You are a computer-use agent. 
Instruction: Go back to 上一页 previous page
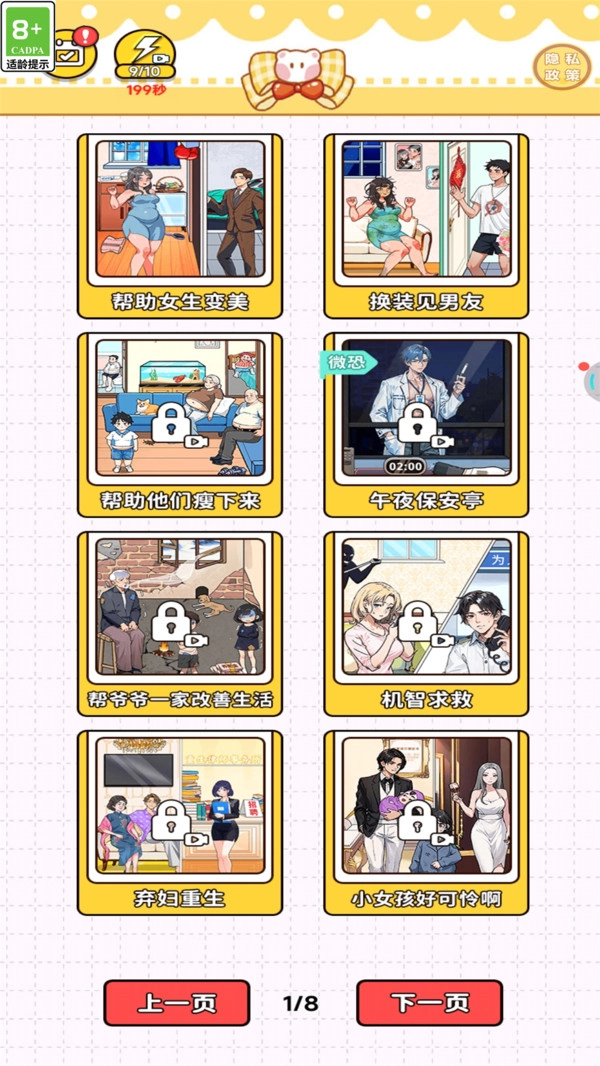click(176, 1003)
